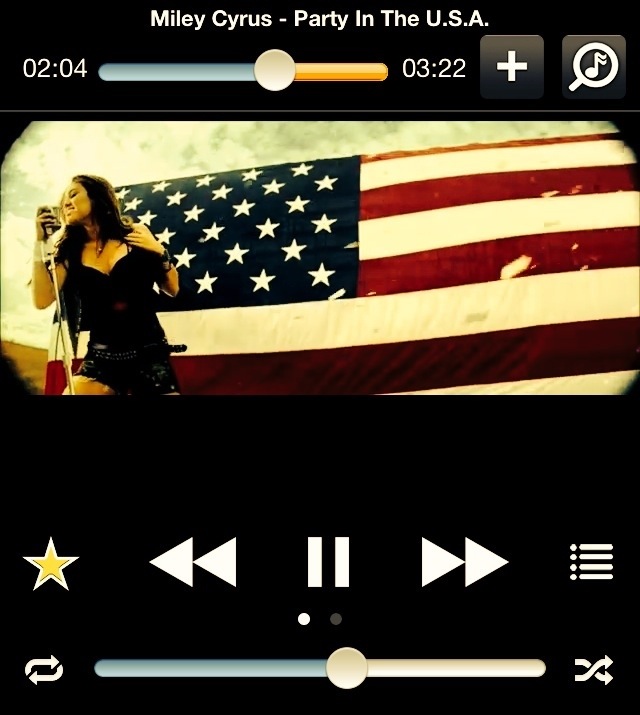Tap the plus button to add song
This screenshot has height=715, width=640.
[x=512, y=67]
